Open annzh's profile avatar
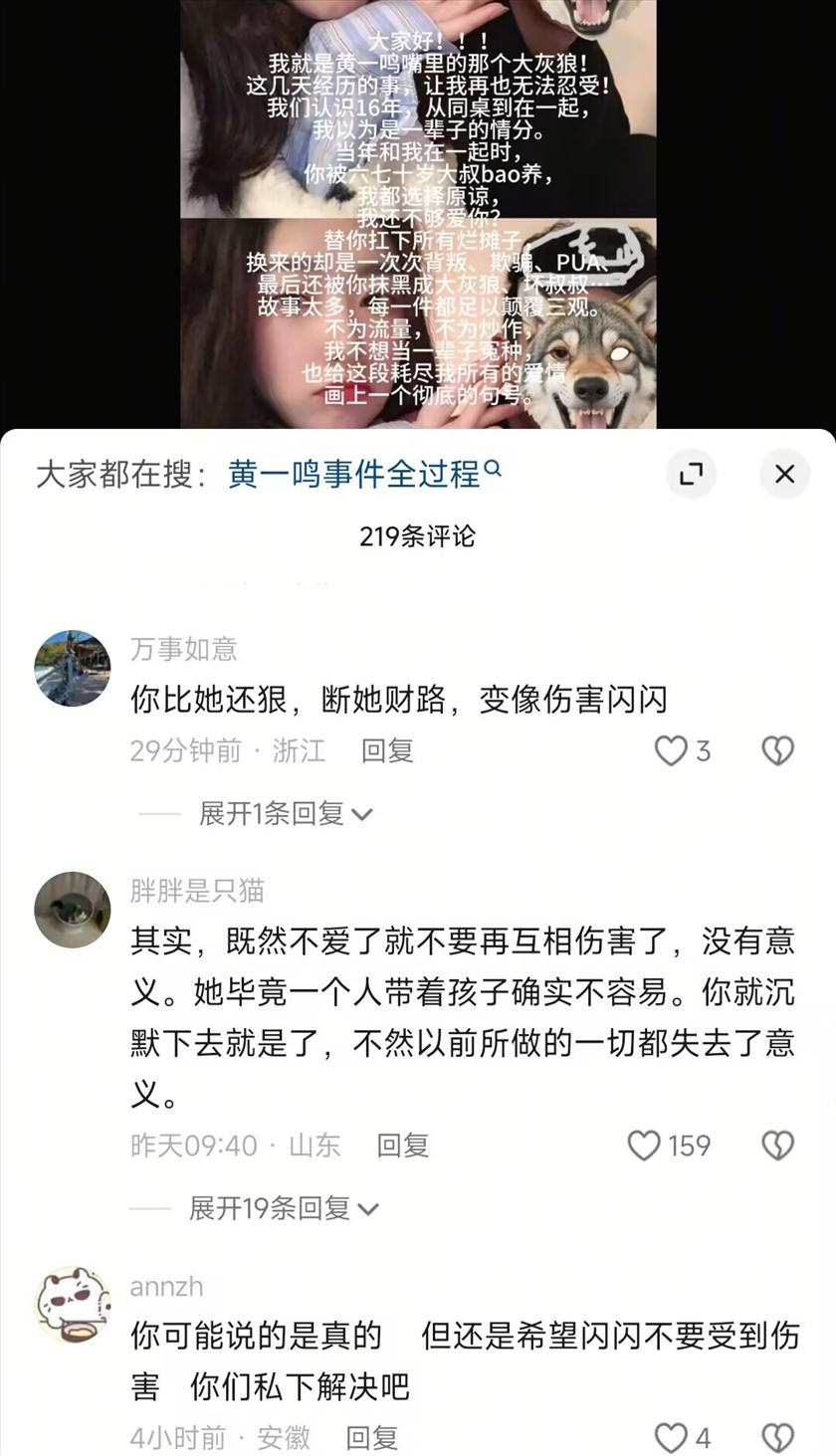The height and width of the screenshot is (1456, 836). click(73, 1305)
